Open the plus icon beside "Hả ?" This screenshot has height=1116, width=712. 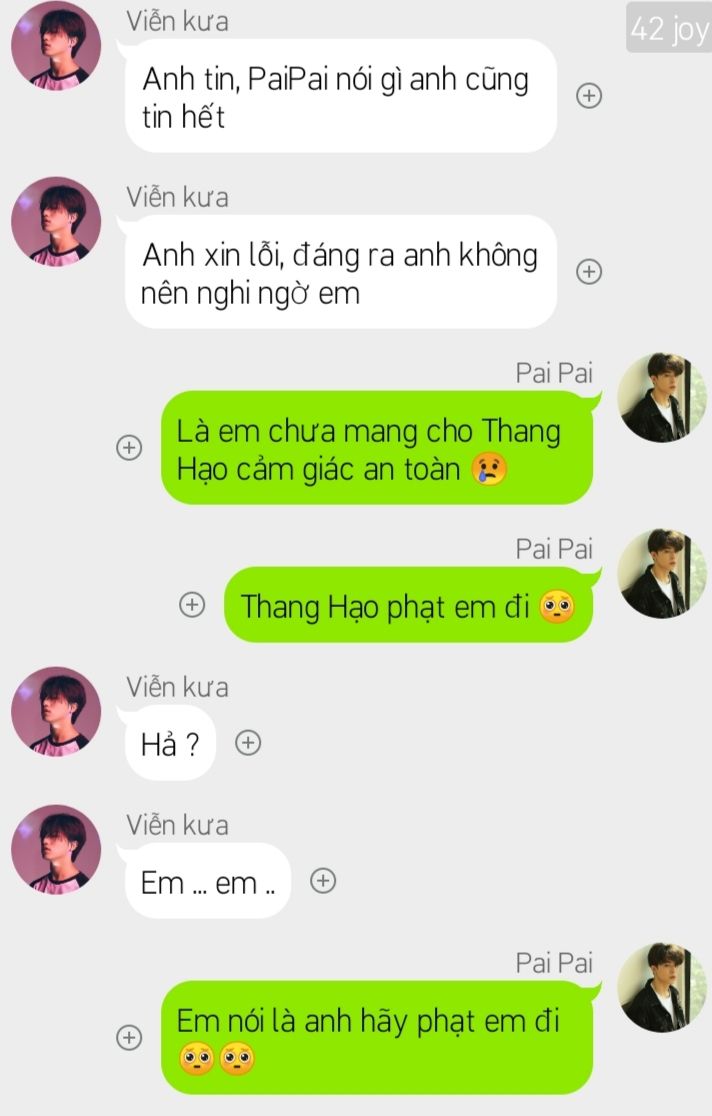[x=248, y=743]
